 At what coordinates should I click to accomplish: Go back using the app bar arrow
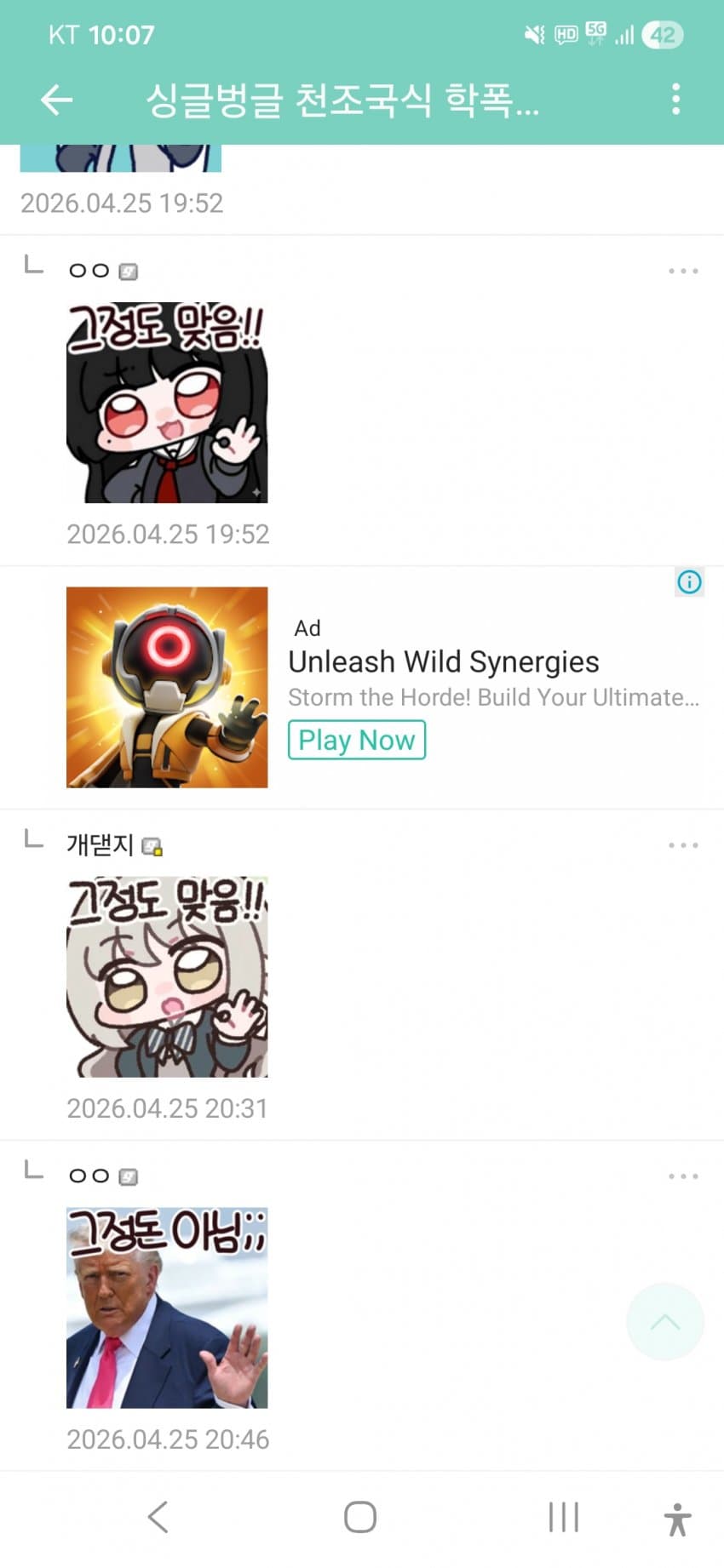(56, 100)
